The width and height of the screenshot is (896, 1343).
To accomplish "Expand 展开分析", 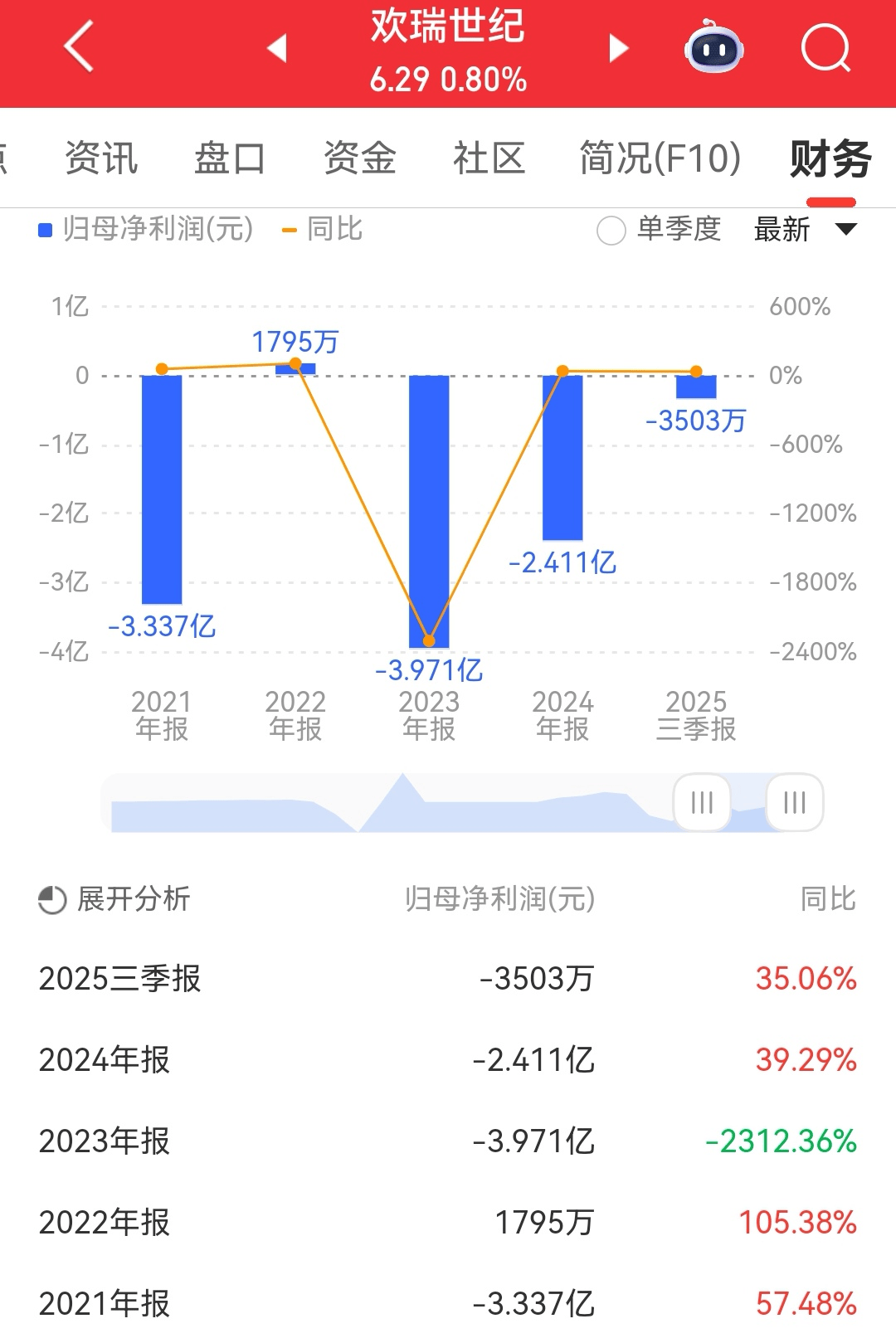I will tap(114, 899).
